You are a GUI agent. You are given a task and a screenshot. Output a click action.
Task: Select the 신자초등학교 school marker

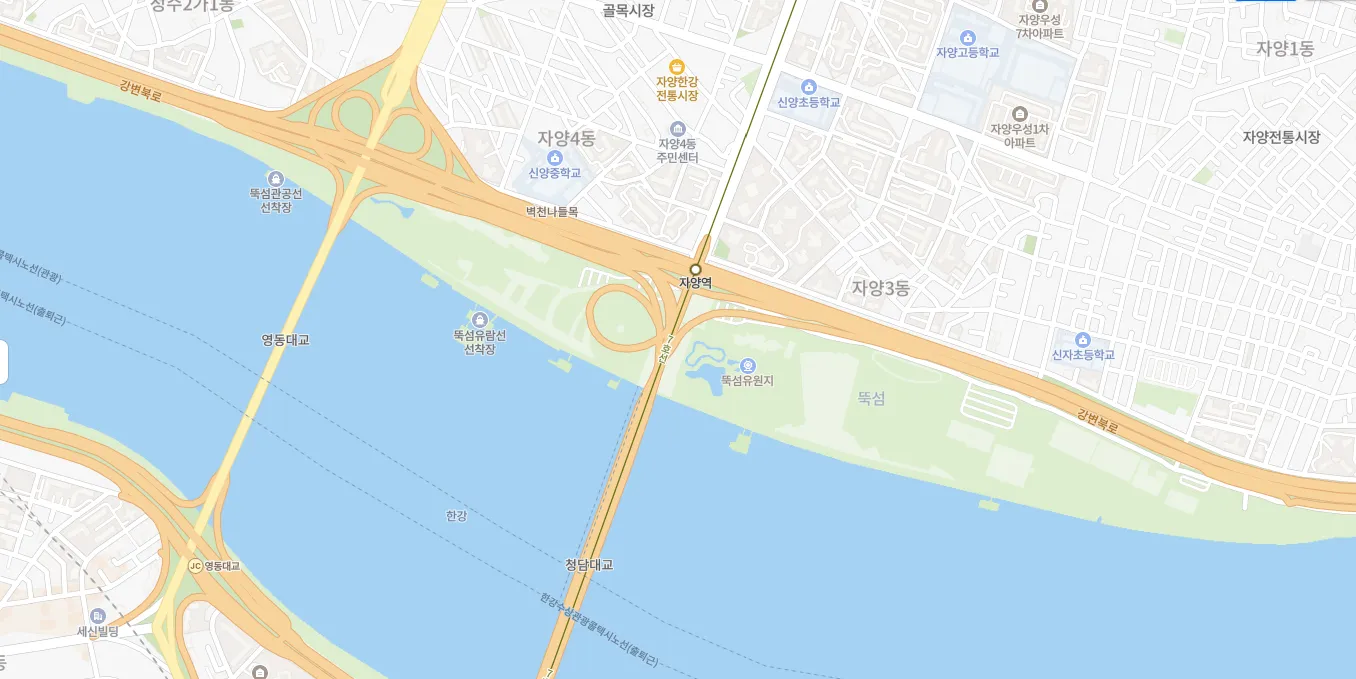pos(1082,340)
